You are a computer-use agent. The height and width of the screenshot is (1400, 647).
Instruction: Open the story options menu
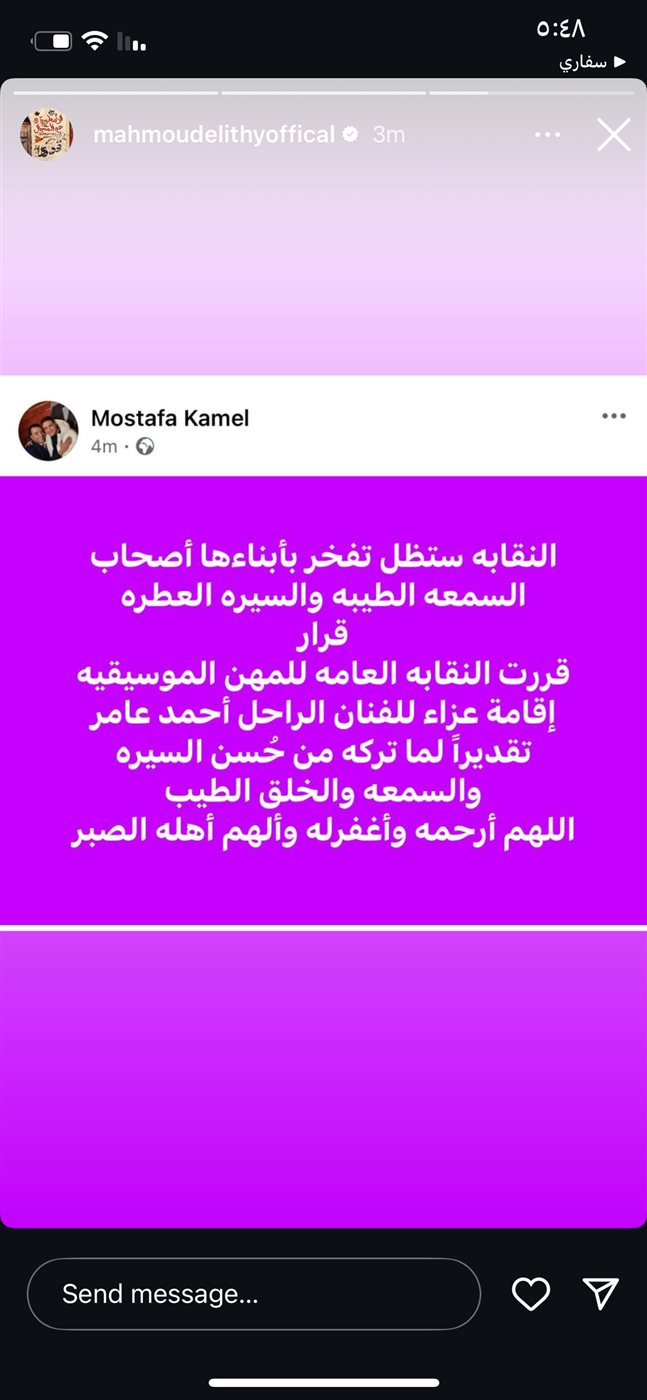pos(547,135)
